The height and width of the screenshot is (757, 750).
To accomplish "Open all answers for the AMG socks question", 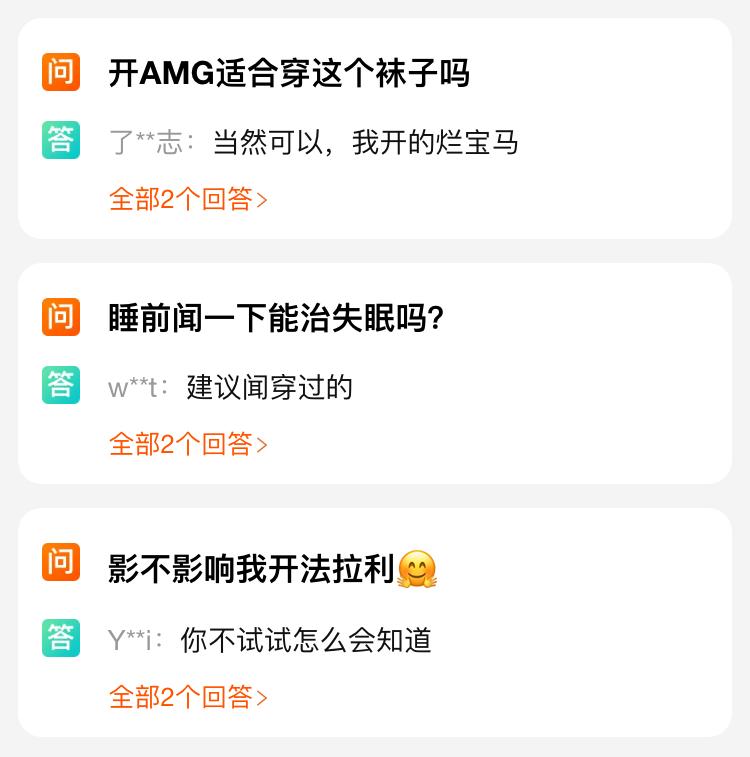I will [182, 200].
